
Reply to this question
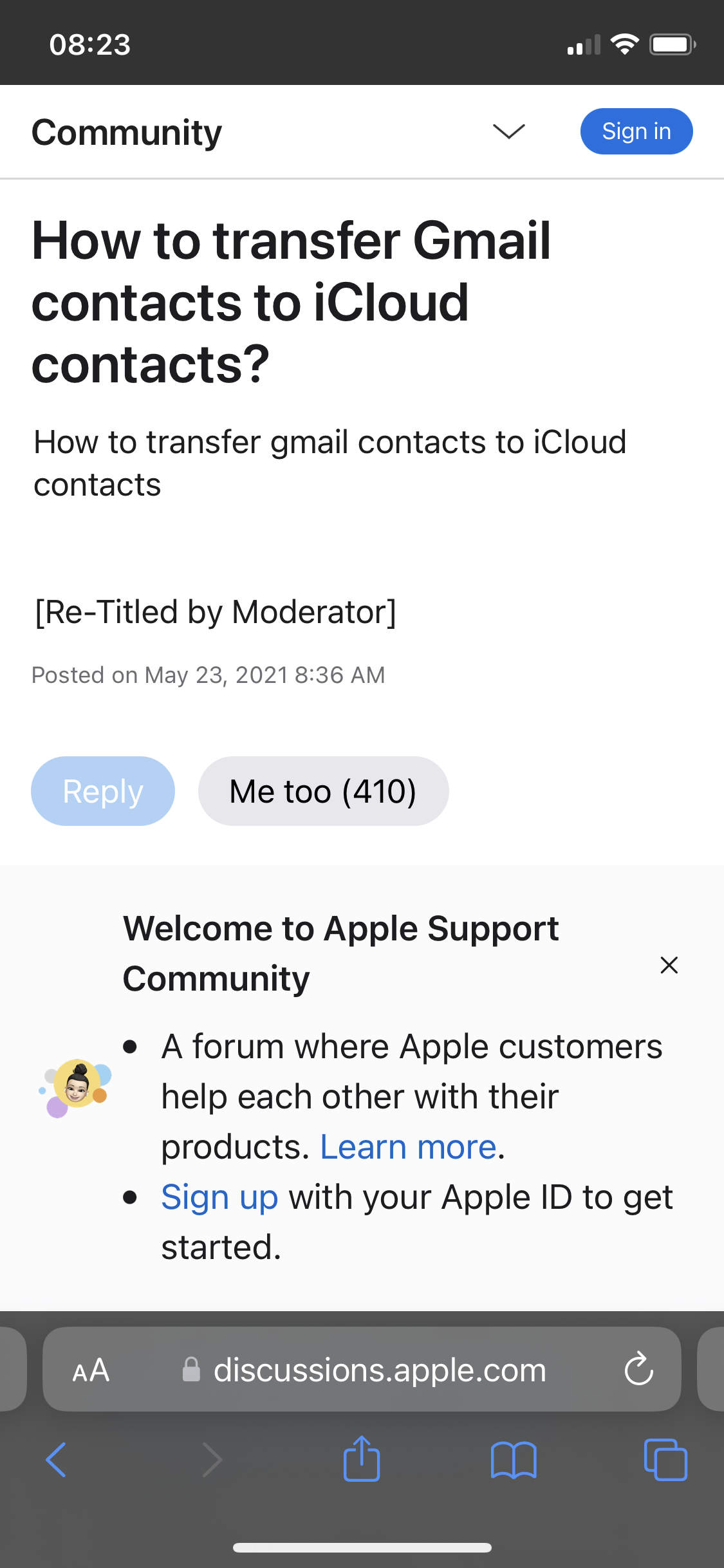pyautogui.click(x=103, y=791)
